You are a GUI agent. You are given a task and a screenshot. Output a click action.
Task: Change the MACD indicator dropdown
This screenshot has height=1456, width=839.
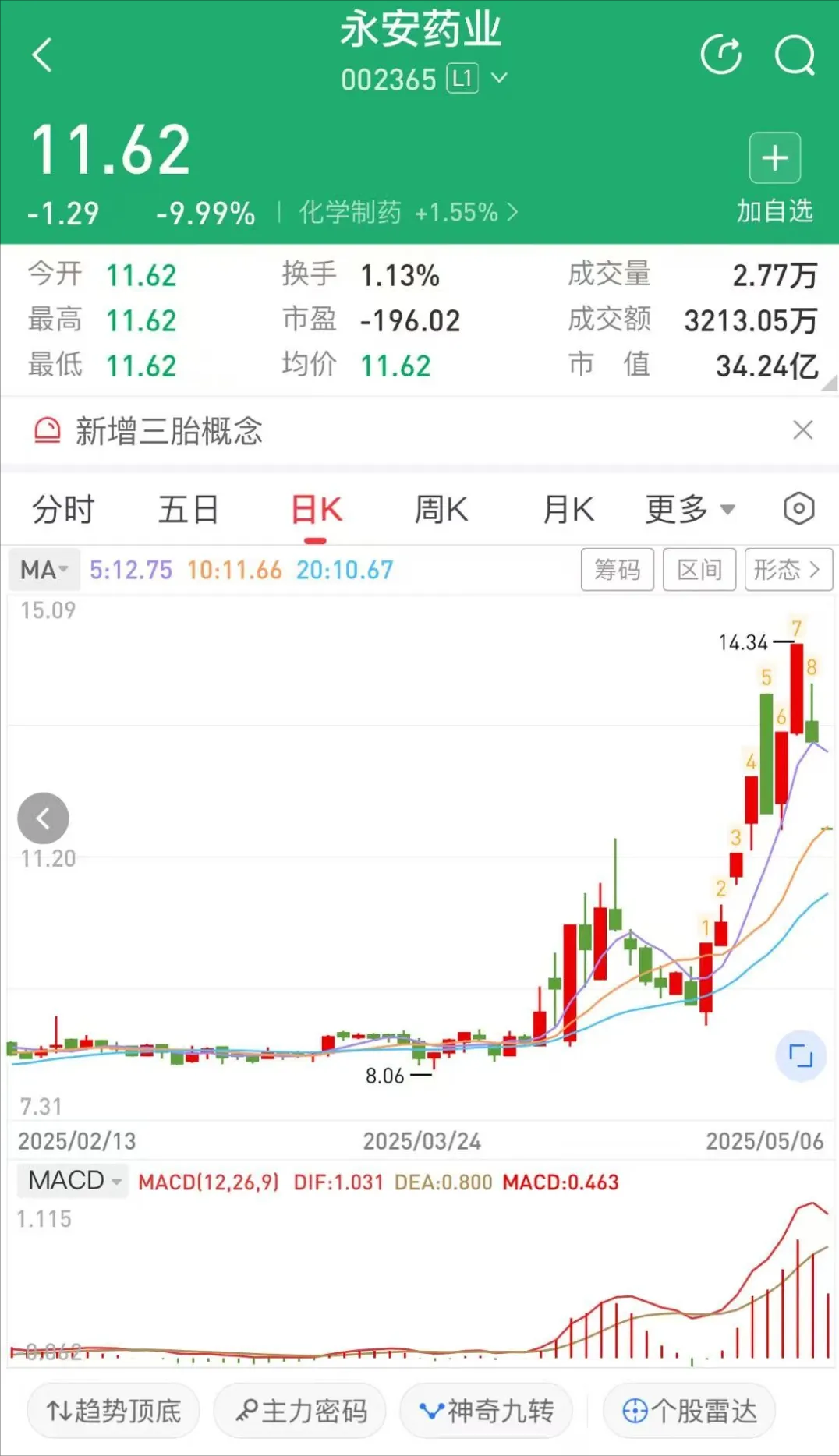(x=74, y=1181)
